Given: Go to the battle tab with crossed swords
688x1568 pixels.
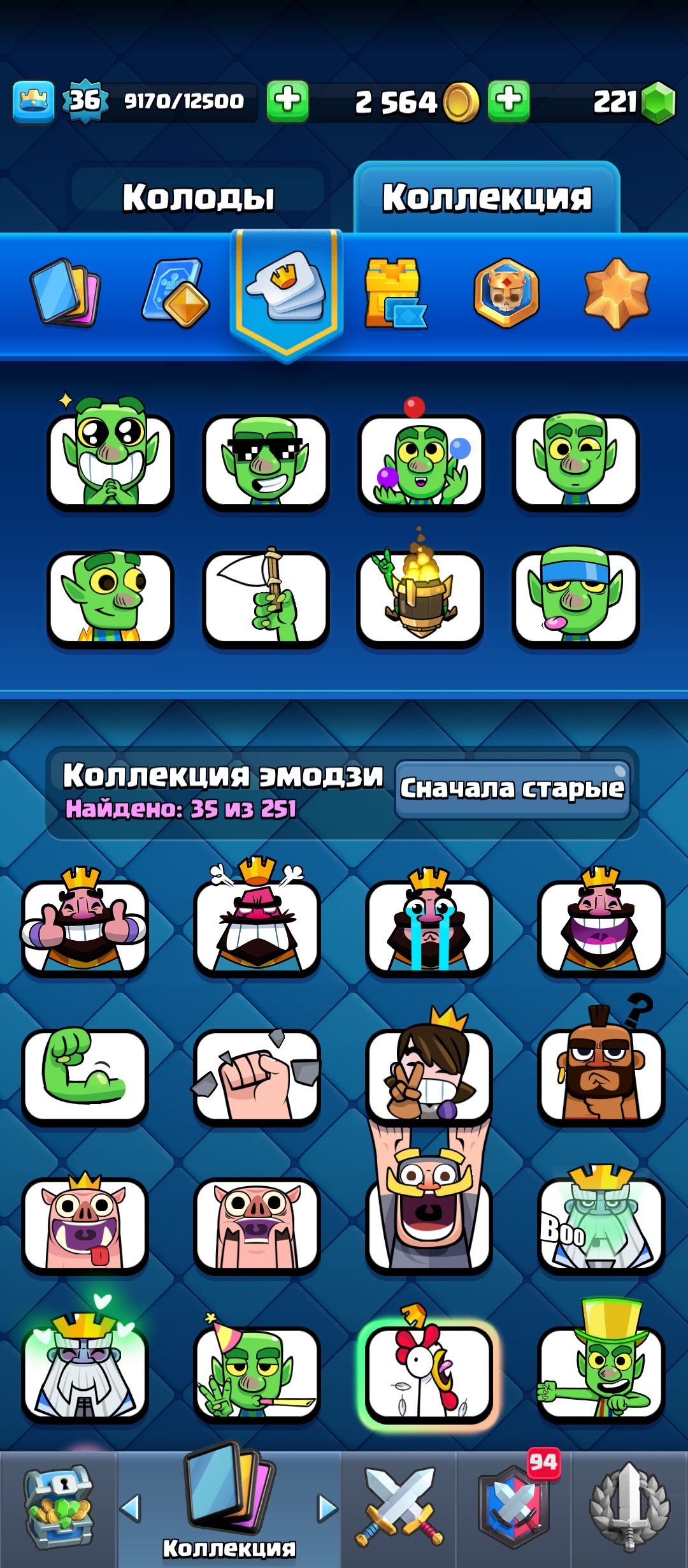Looking at the screenshot, I should point(399,1509).
